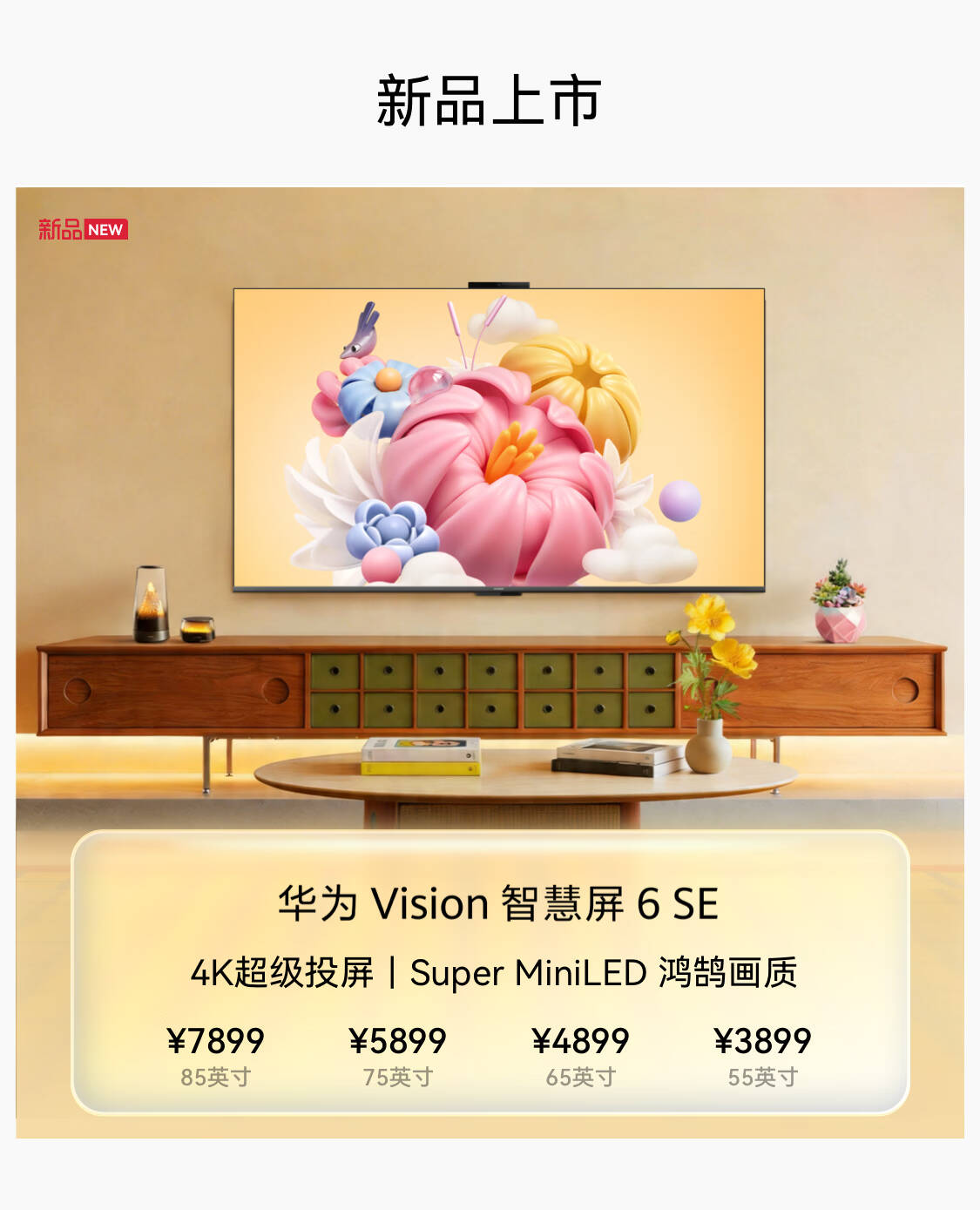This screenshot has width=980, height=1210.
Task: Open the 华为 Vision 智慧屏 6 SE product card
Action: coord(497,903)
